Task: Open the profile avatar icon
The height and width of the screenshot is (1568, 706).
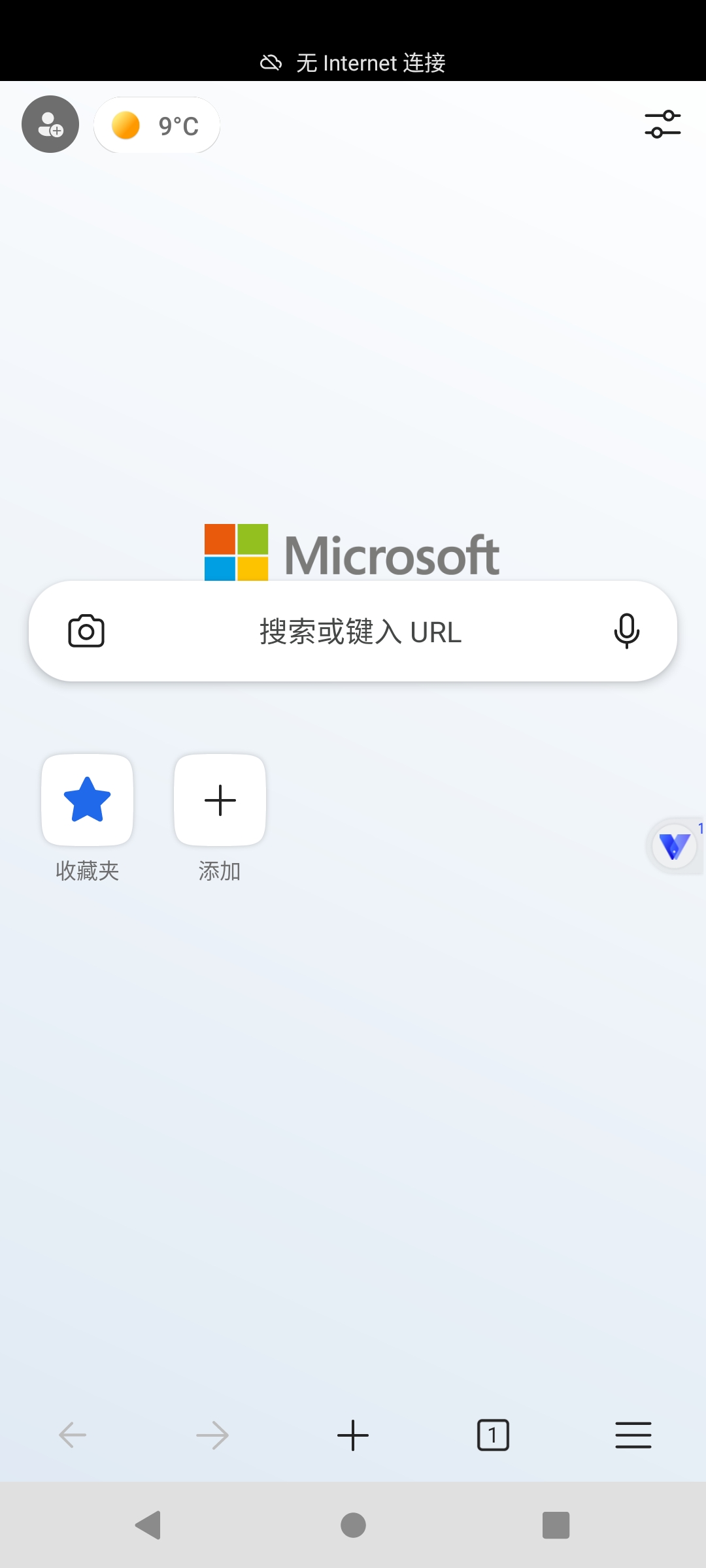Action: [x=50, y=124]
